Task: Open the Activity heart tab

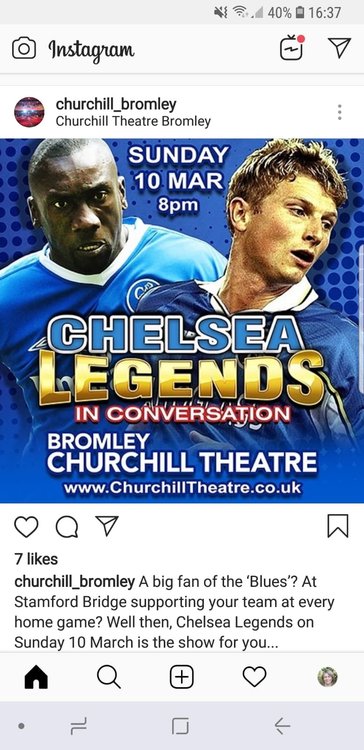Action: click(x=254, y=677)
